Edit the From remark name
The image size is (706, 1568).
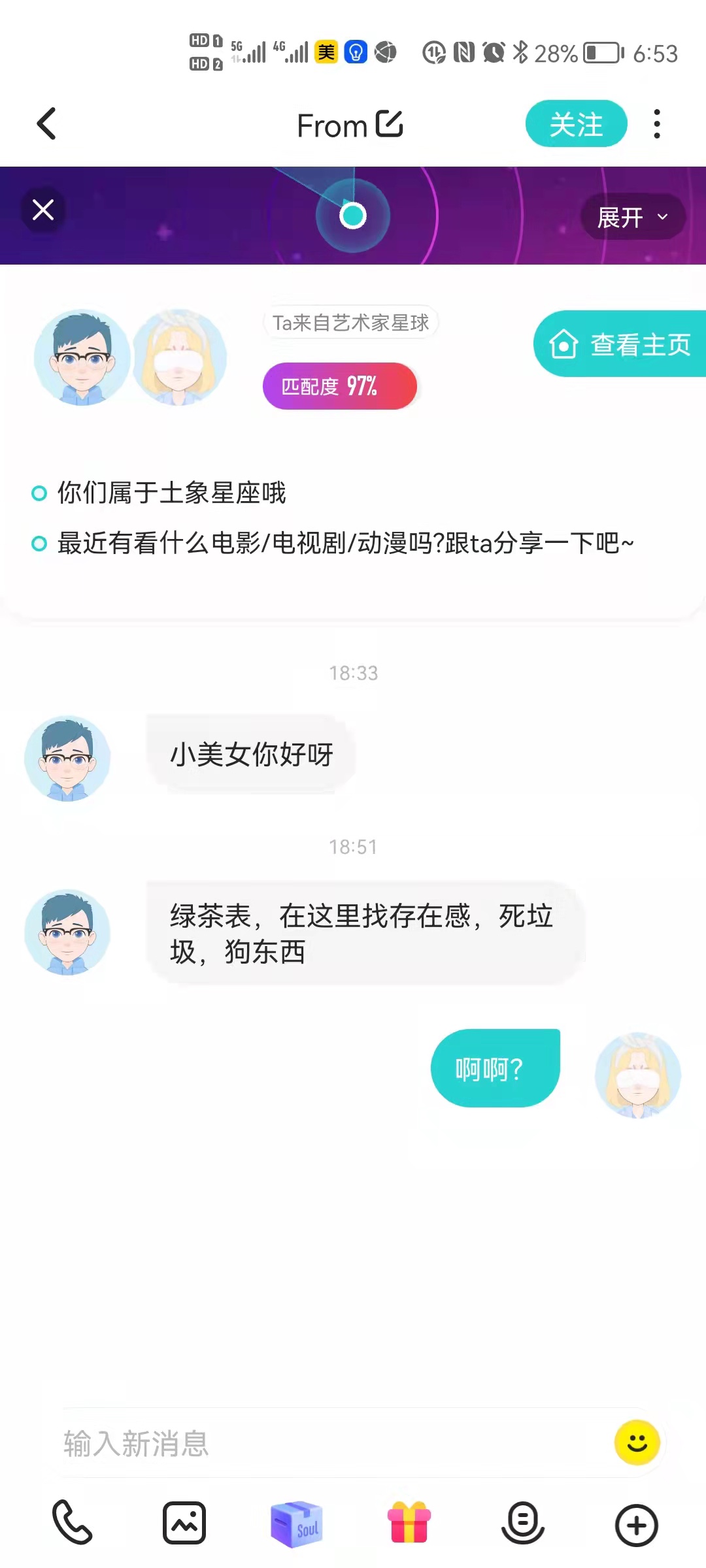(390, 123)
